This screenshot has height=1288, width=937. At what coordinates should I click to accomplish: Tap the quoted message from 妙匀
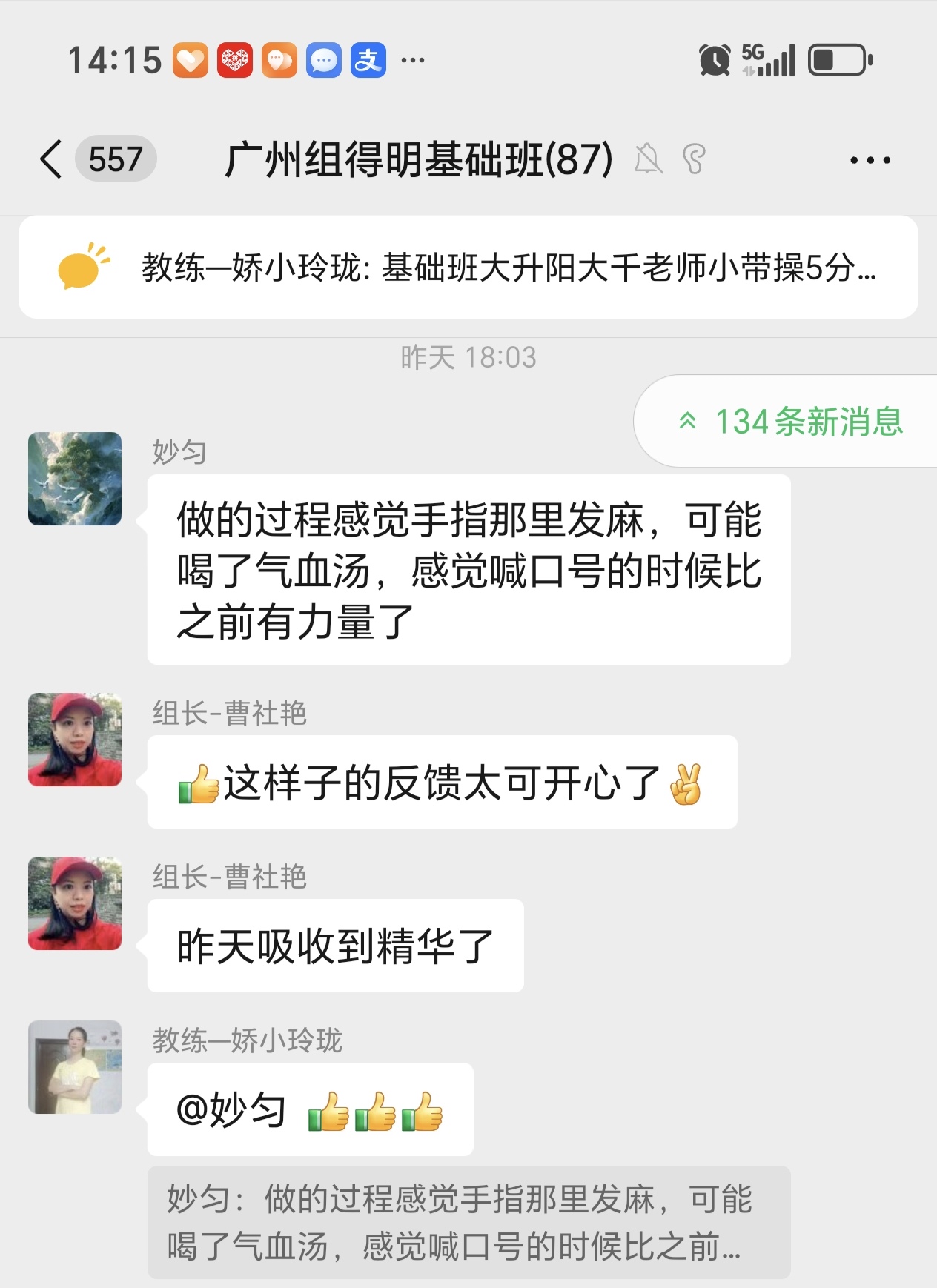coord(468,1222)
